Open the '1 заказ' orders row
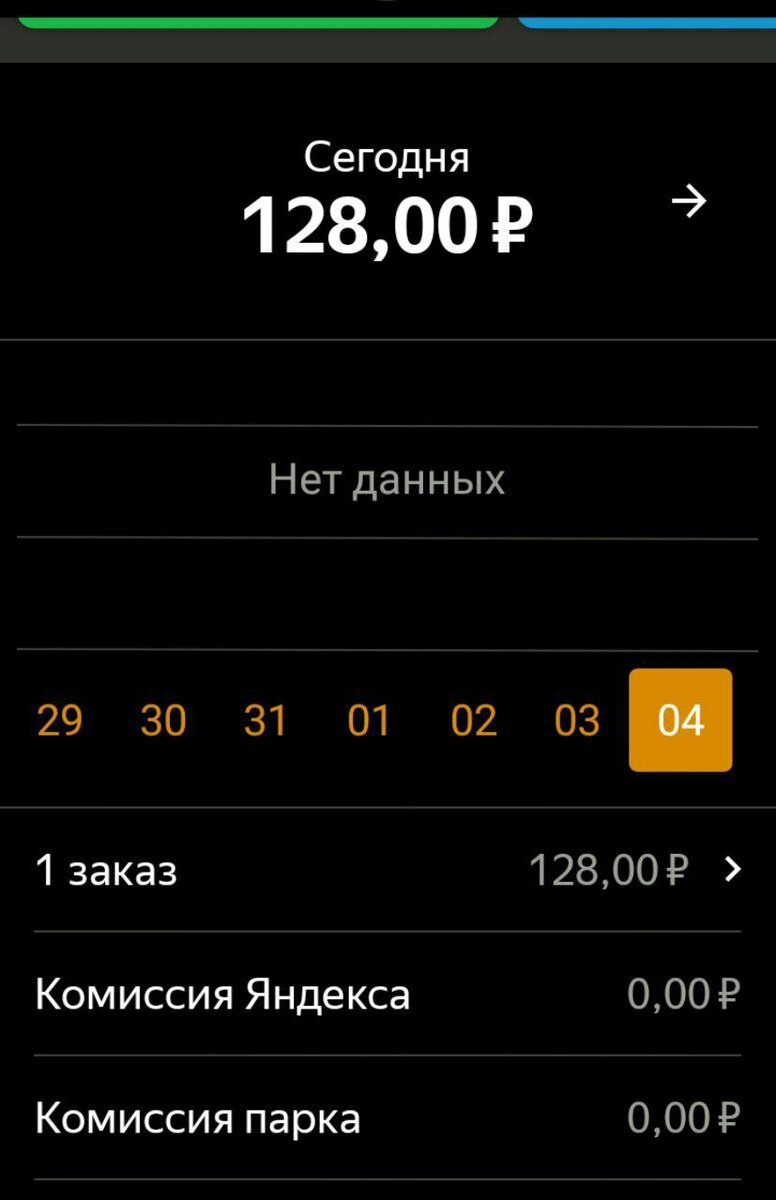 click(106, 870)
